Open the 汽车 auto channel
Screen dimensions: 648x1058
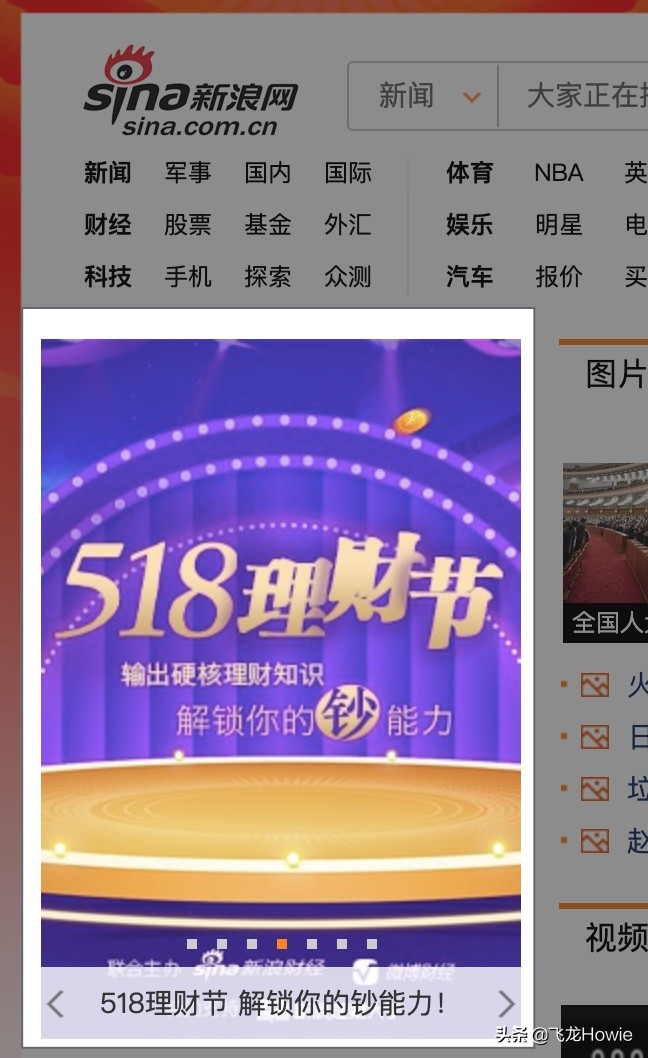(x=470, y=277)
